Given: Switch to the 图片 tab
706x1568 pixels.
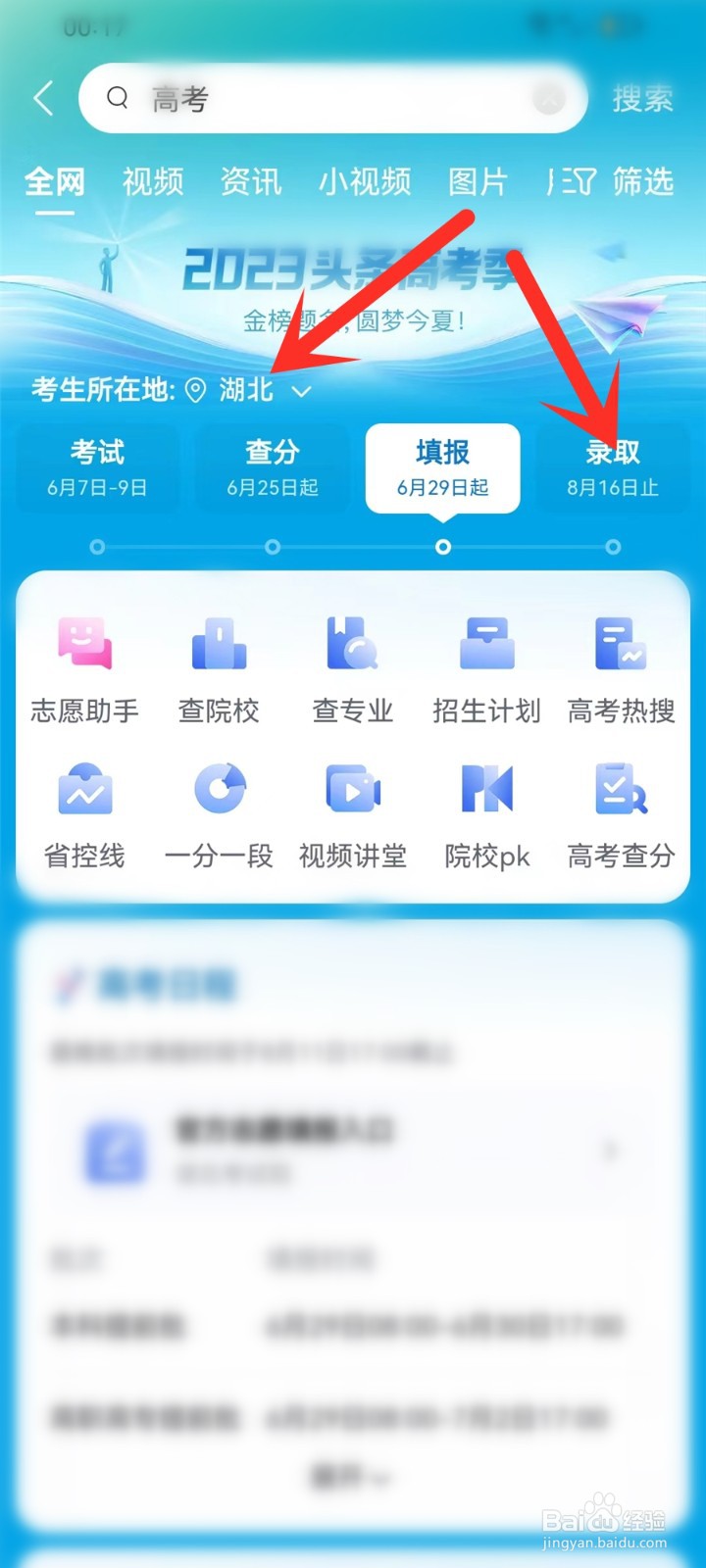Looking at the screenshot, I should [478, 182].
